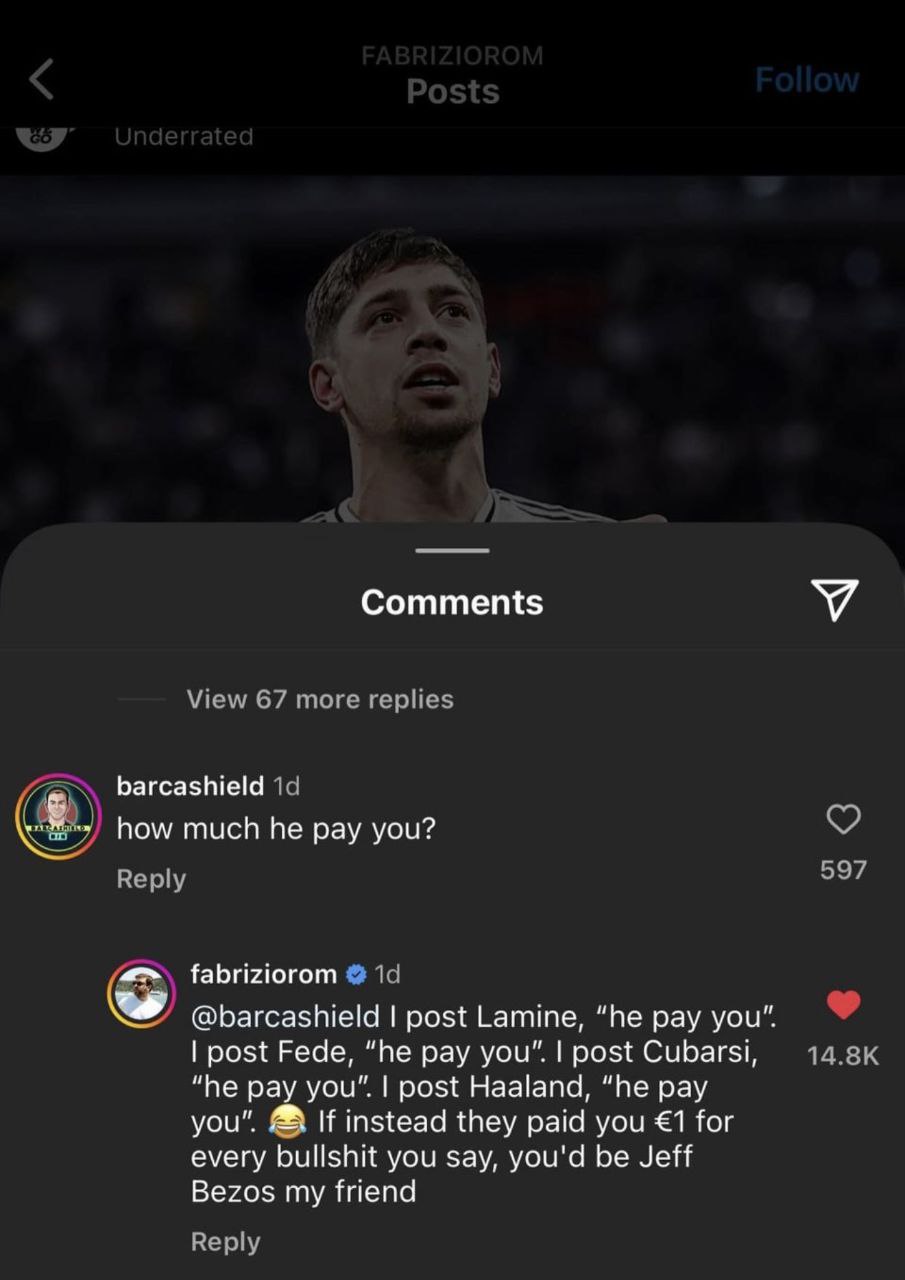Share the post via the paper plane icon
Image resolution: width=905 pixels, height=1280 pixels.
[x=834, y=600]
